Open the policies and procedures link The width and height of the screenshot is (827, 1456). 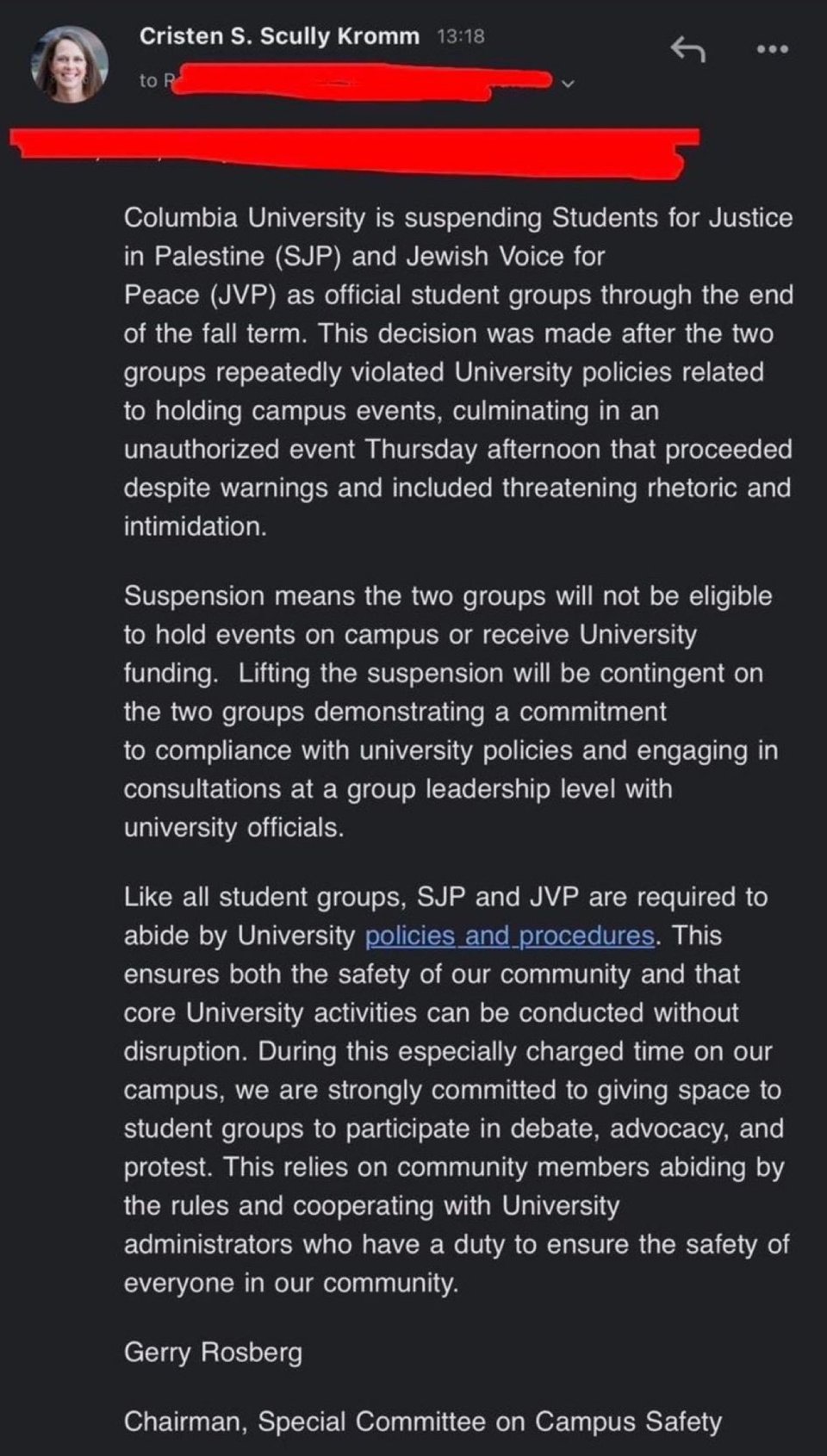[x=510, y=936]
